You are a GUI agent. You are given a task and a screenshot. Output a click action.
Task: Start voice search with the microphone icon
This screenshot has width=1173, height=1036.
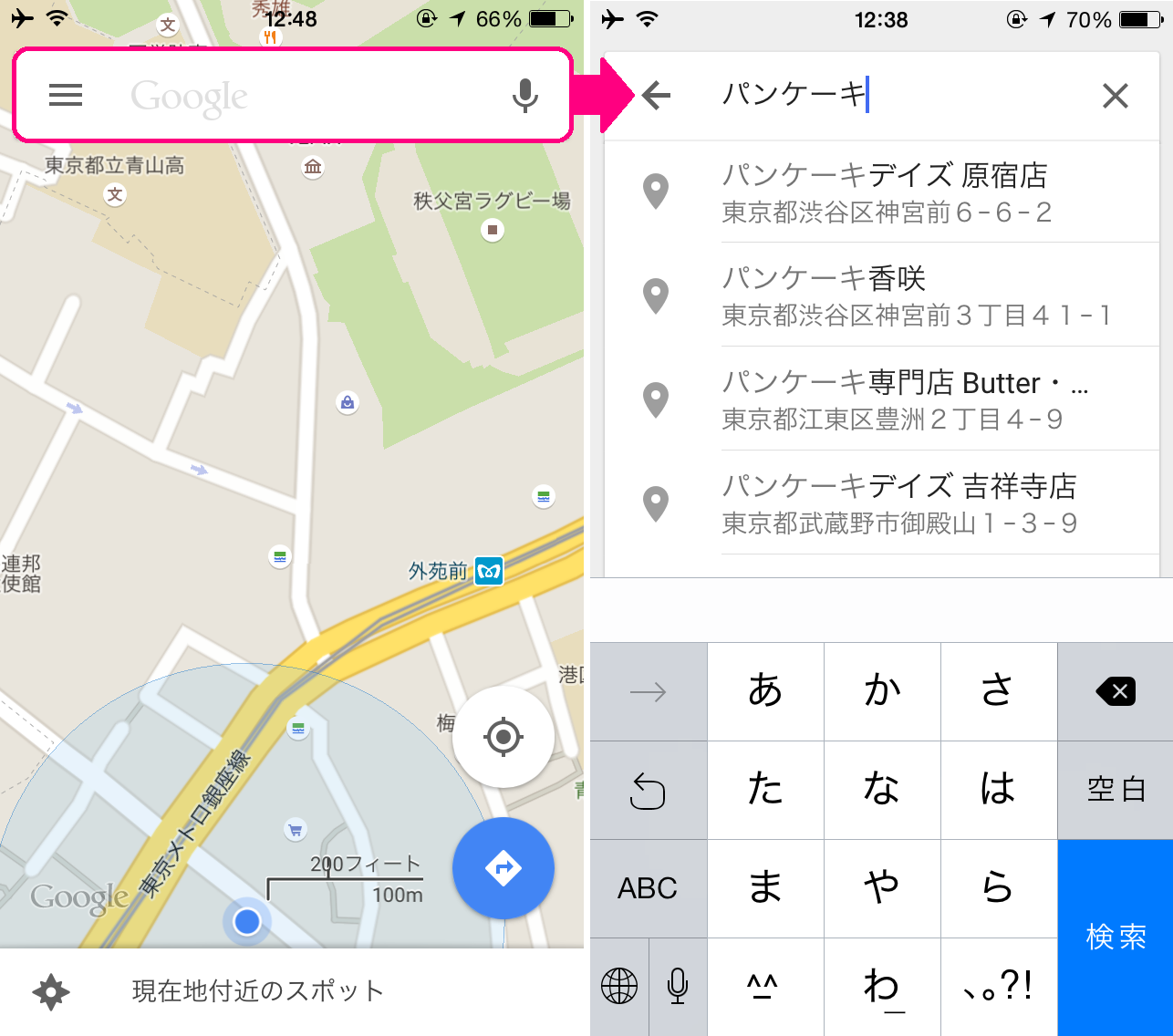524,95
